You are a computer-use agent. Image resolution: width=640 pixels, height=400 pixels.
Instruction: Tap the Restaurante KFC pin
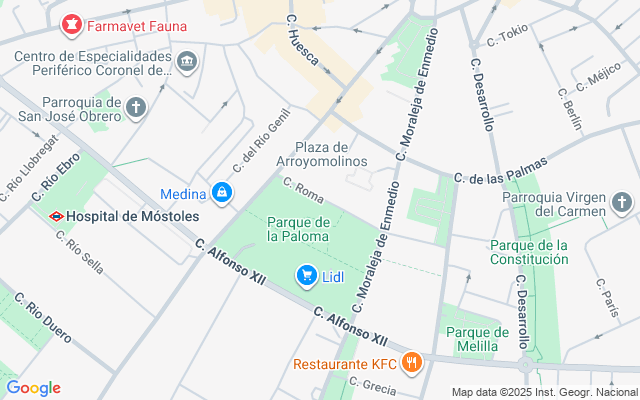[411, 364]
